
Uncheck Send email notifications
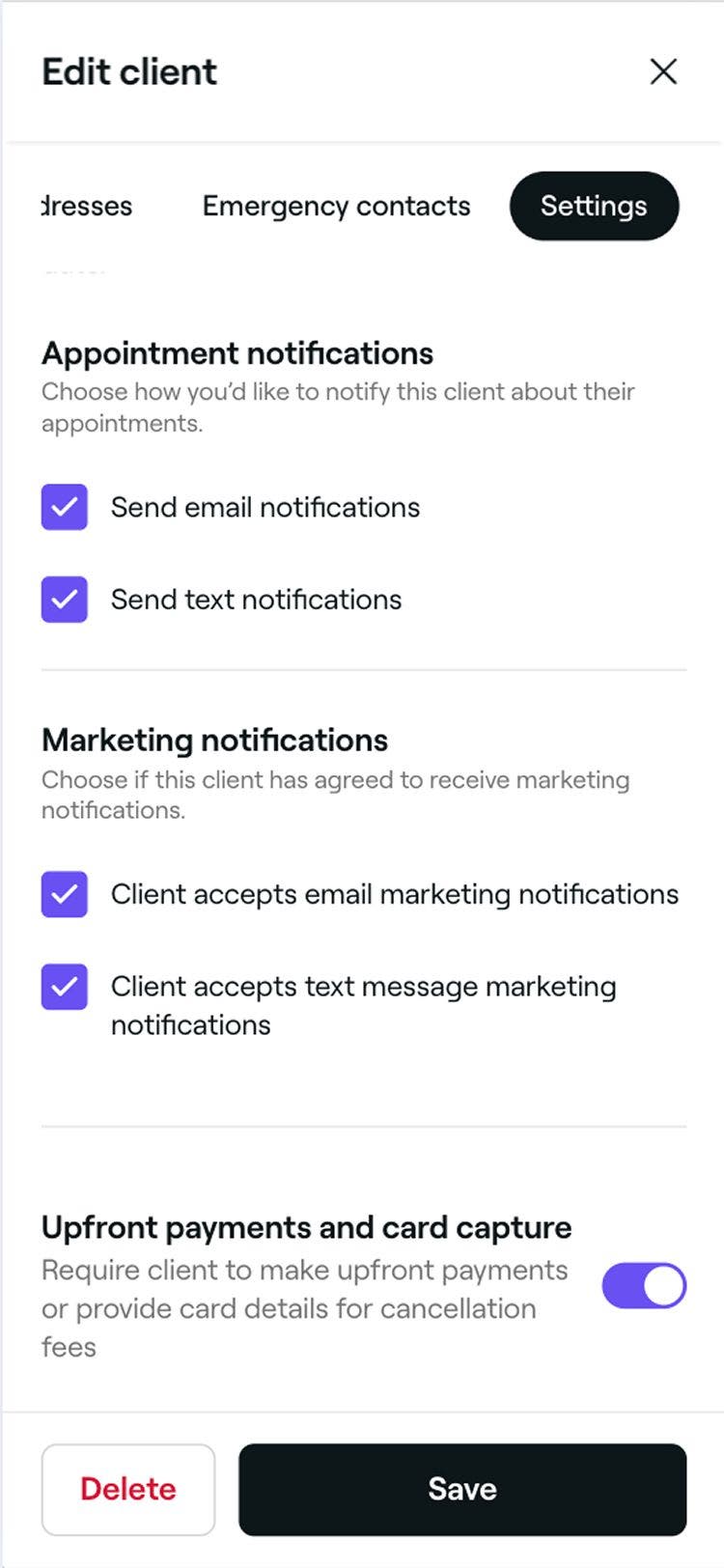pyautogui.click(x=65, y=507)
